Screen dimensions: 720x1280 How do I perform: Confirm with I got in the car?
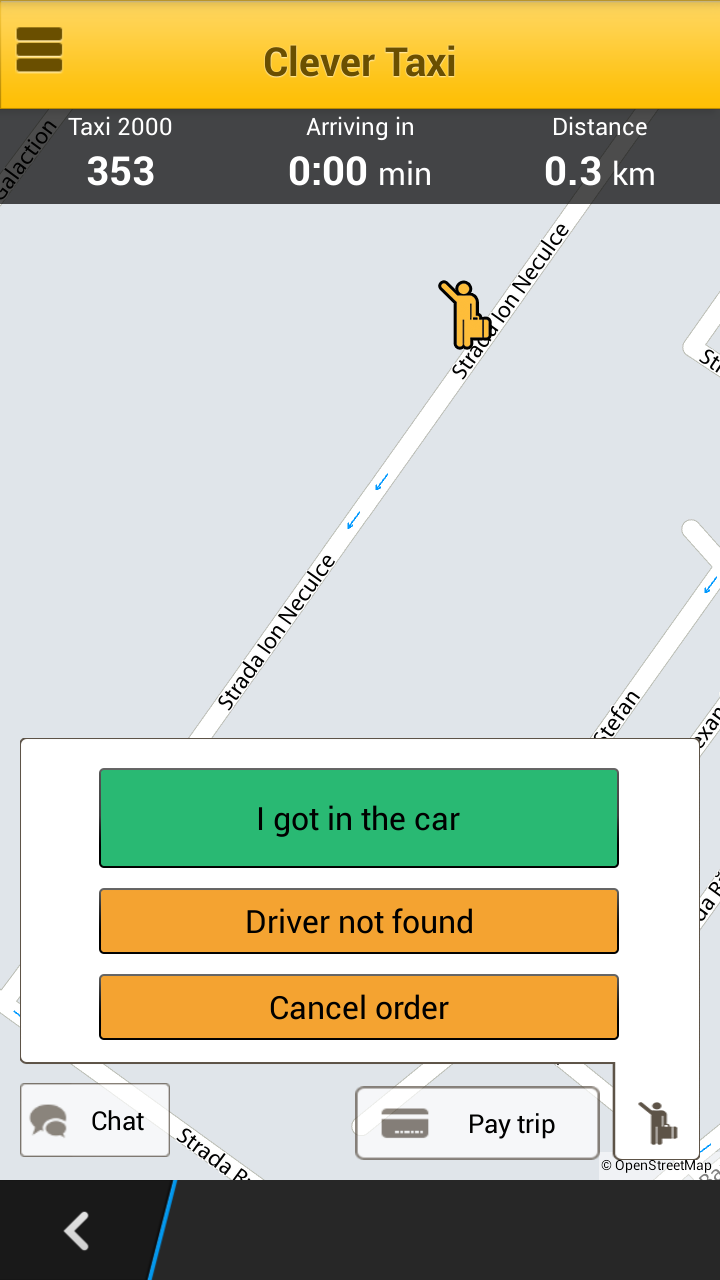[359, 818]
